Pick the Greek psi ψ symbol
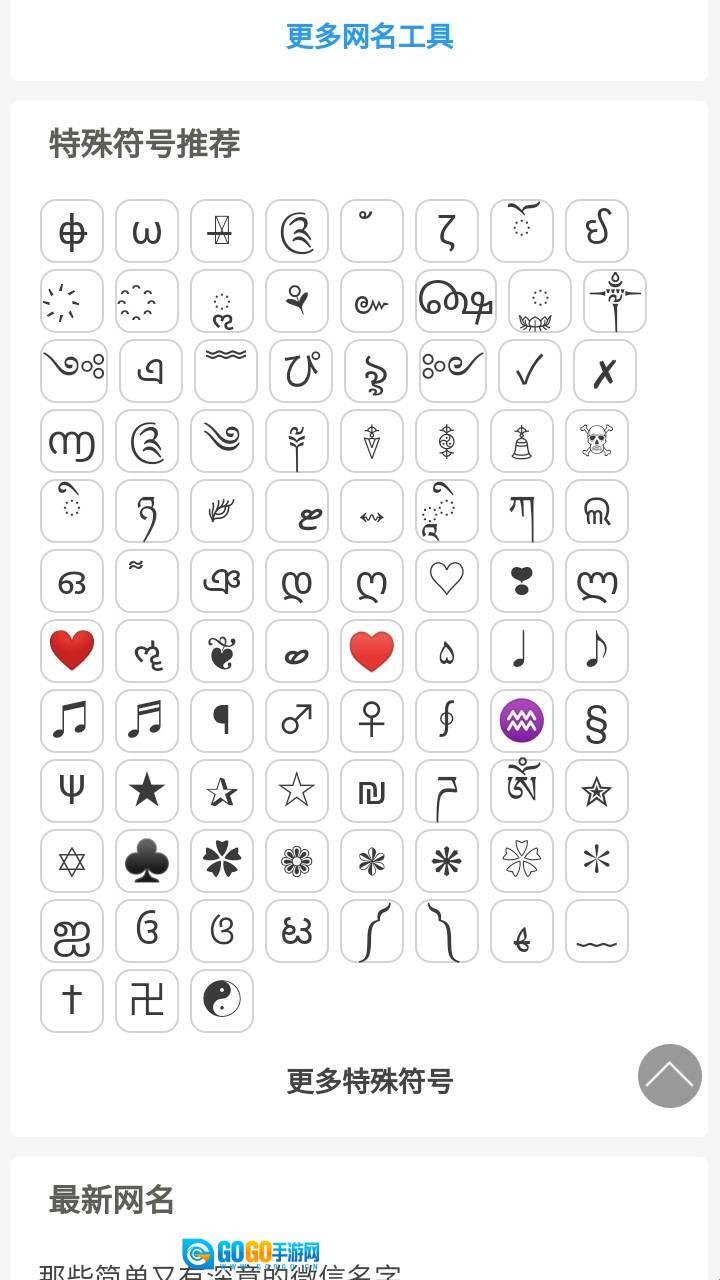 click(x=71, y=791)
